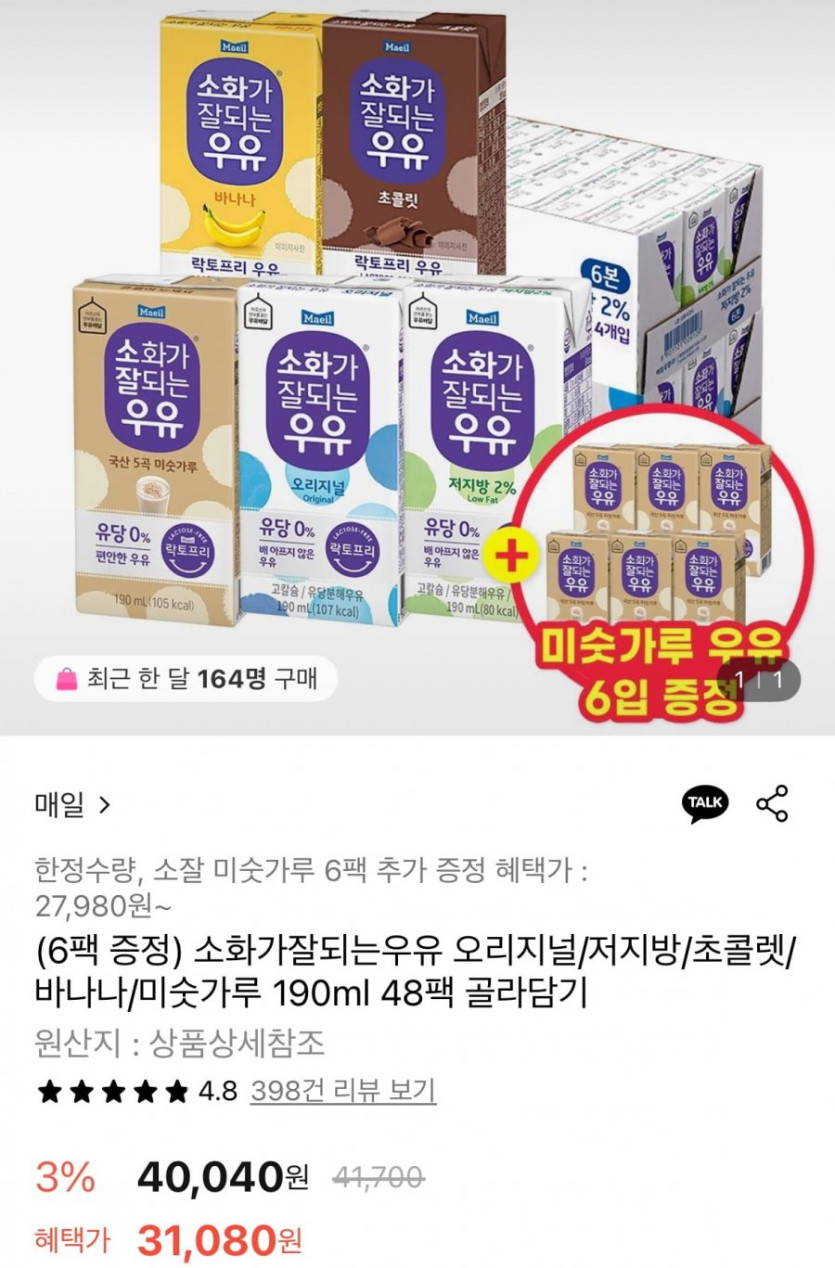Share this product
The width and height of the screenshot is (835, 1268).
tap(772, 804)
